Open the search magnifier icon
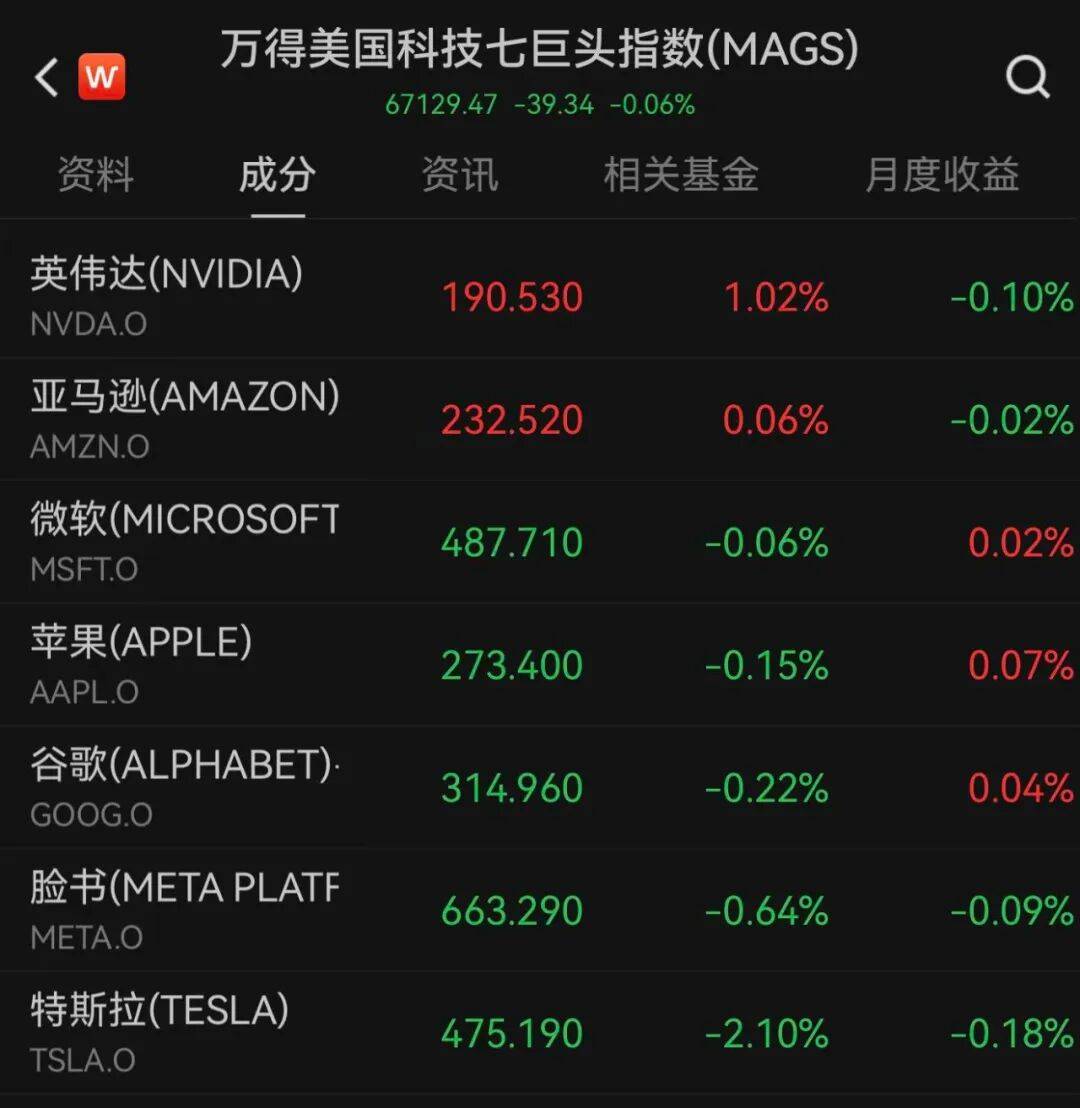This screenshot has height=1108, width=1080. point(1027,76)
